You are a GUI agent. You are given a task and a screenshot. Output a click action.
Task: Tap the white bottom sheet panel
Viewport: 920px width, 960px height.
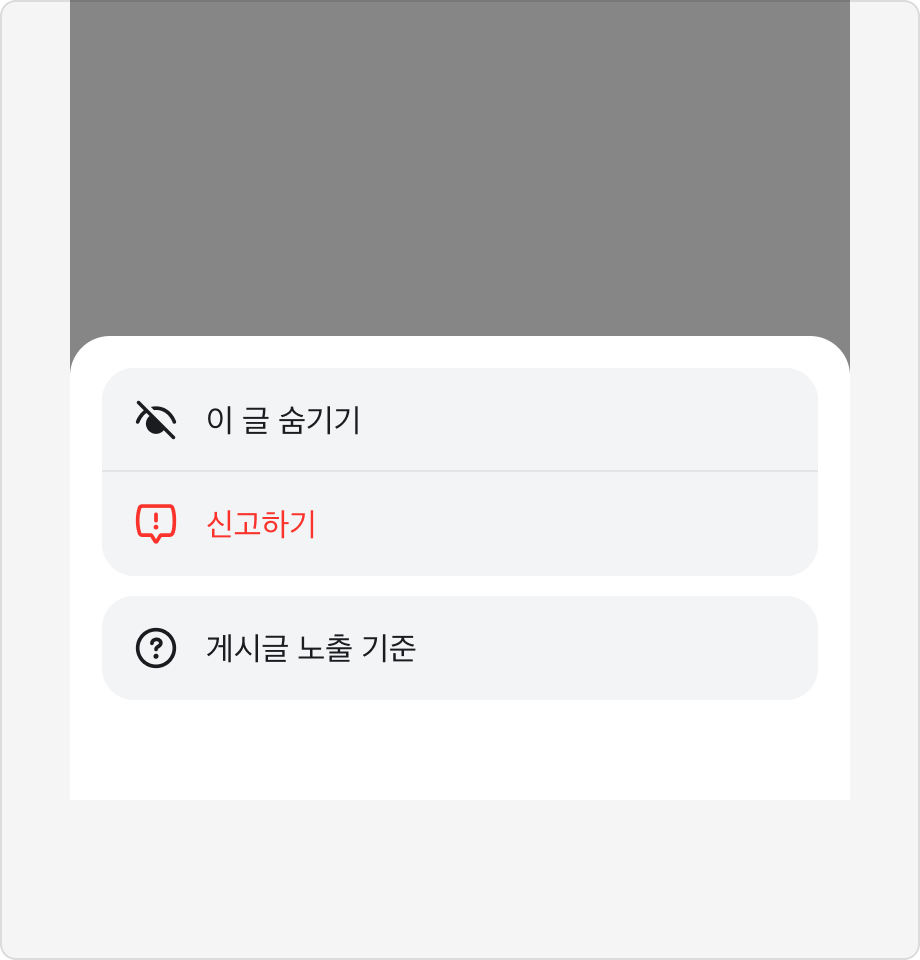pyautogui.click(x=460, y=750)
